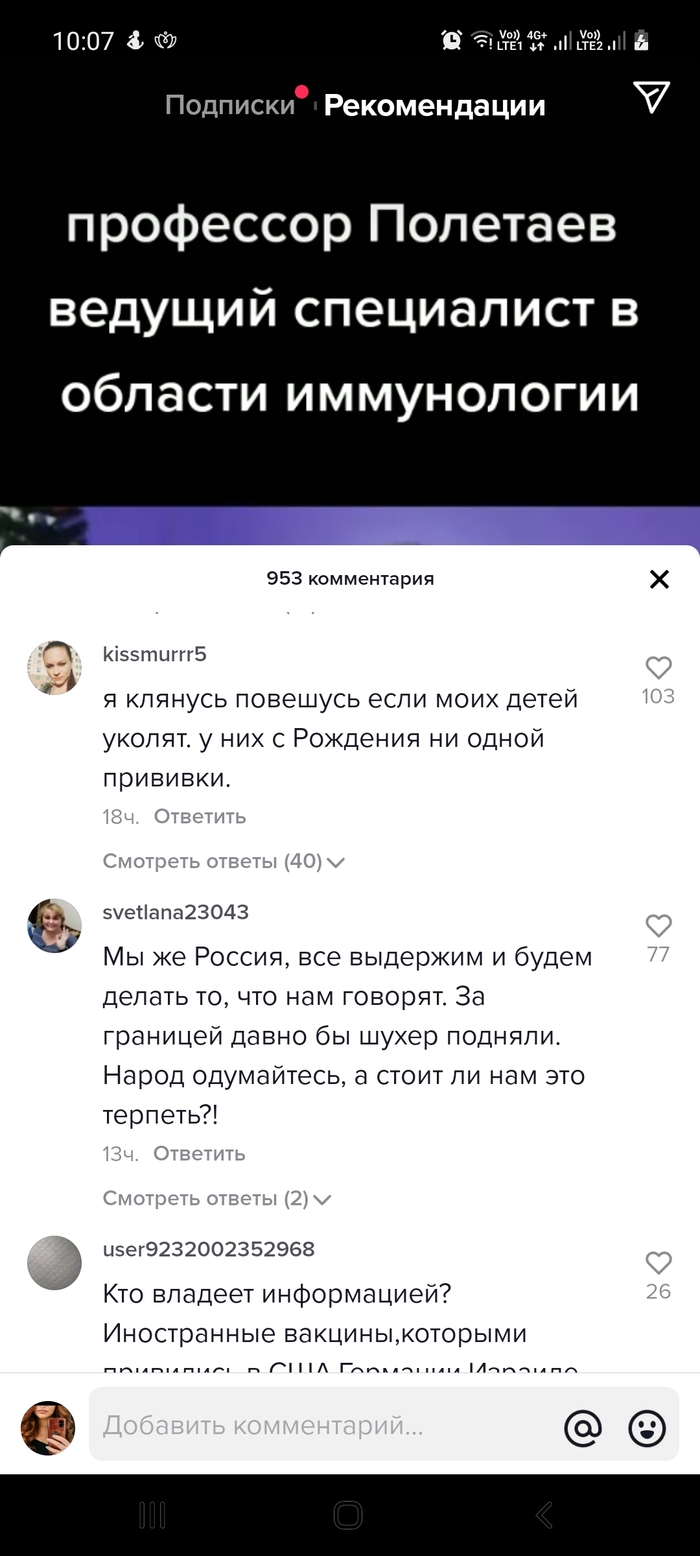Viewport: 700px width, 1556px height.
Task: Open the emoji picker in comment box
Action: click(x=647, y=1428)
